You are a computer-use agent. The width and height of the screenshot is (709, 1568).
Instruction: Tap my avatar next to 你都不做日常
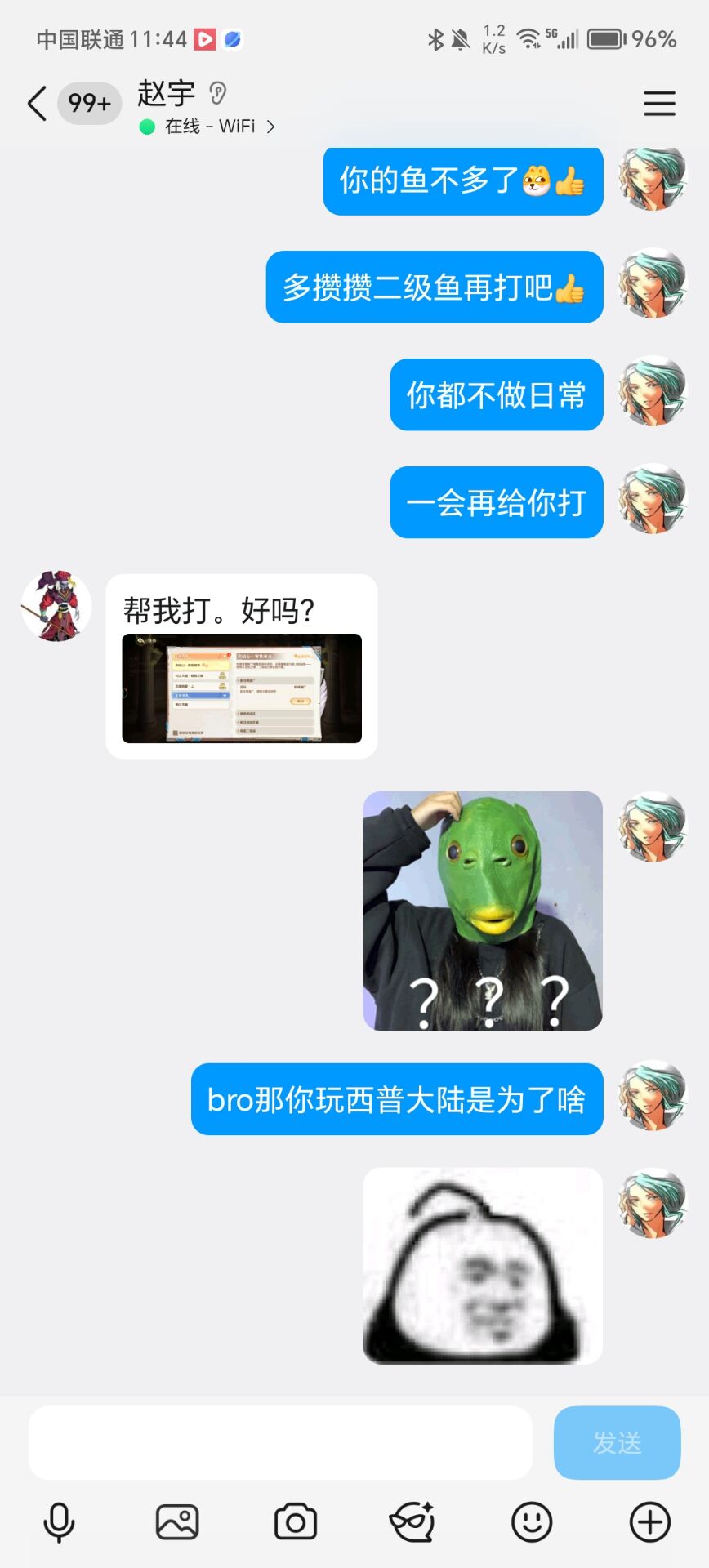[653, 391]
